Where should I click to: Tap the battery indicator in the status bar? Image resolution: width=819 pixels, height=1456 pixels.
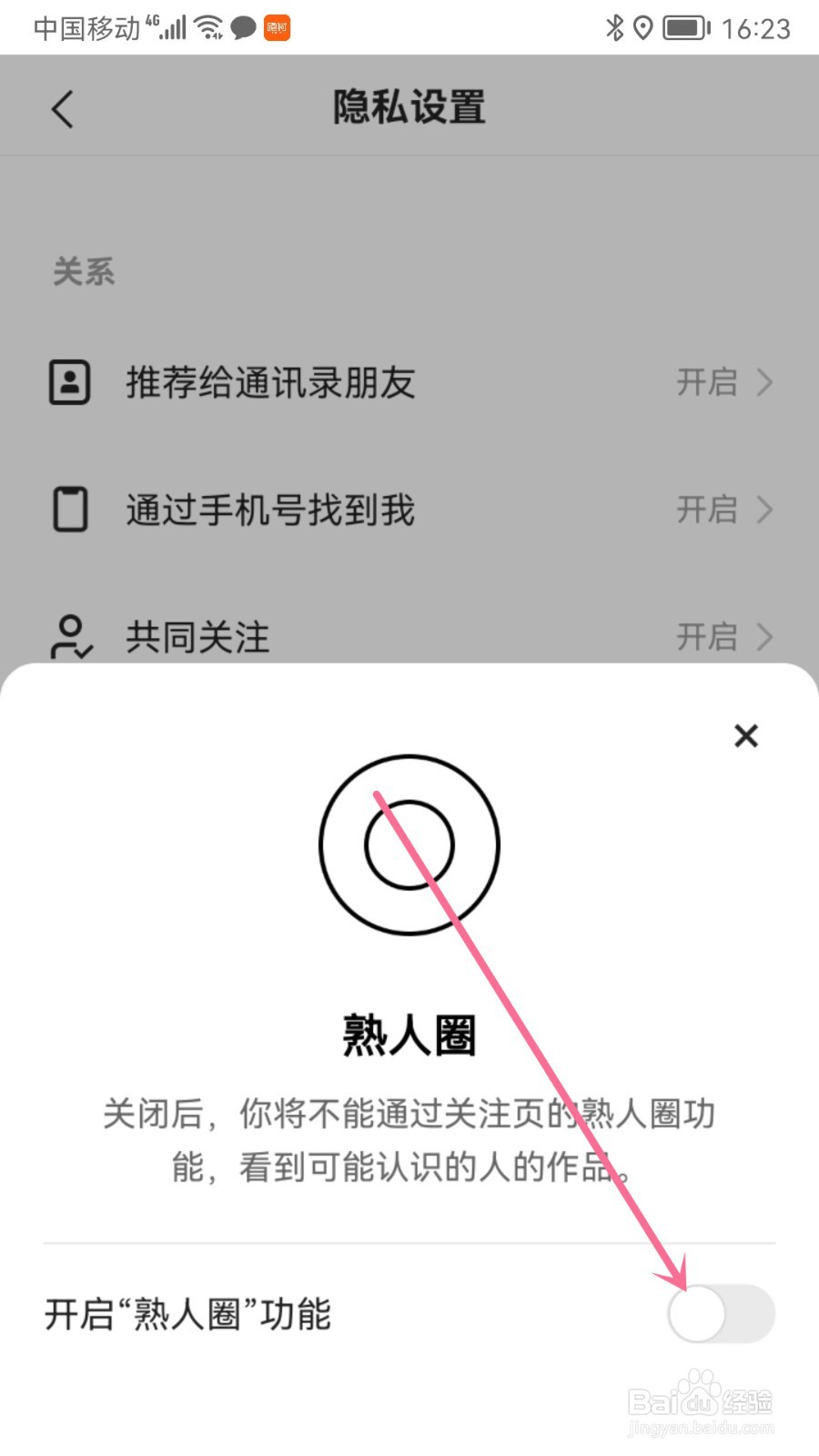click(x=684, y=28)
